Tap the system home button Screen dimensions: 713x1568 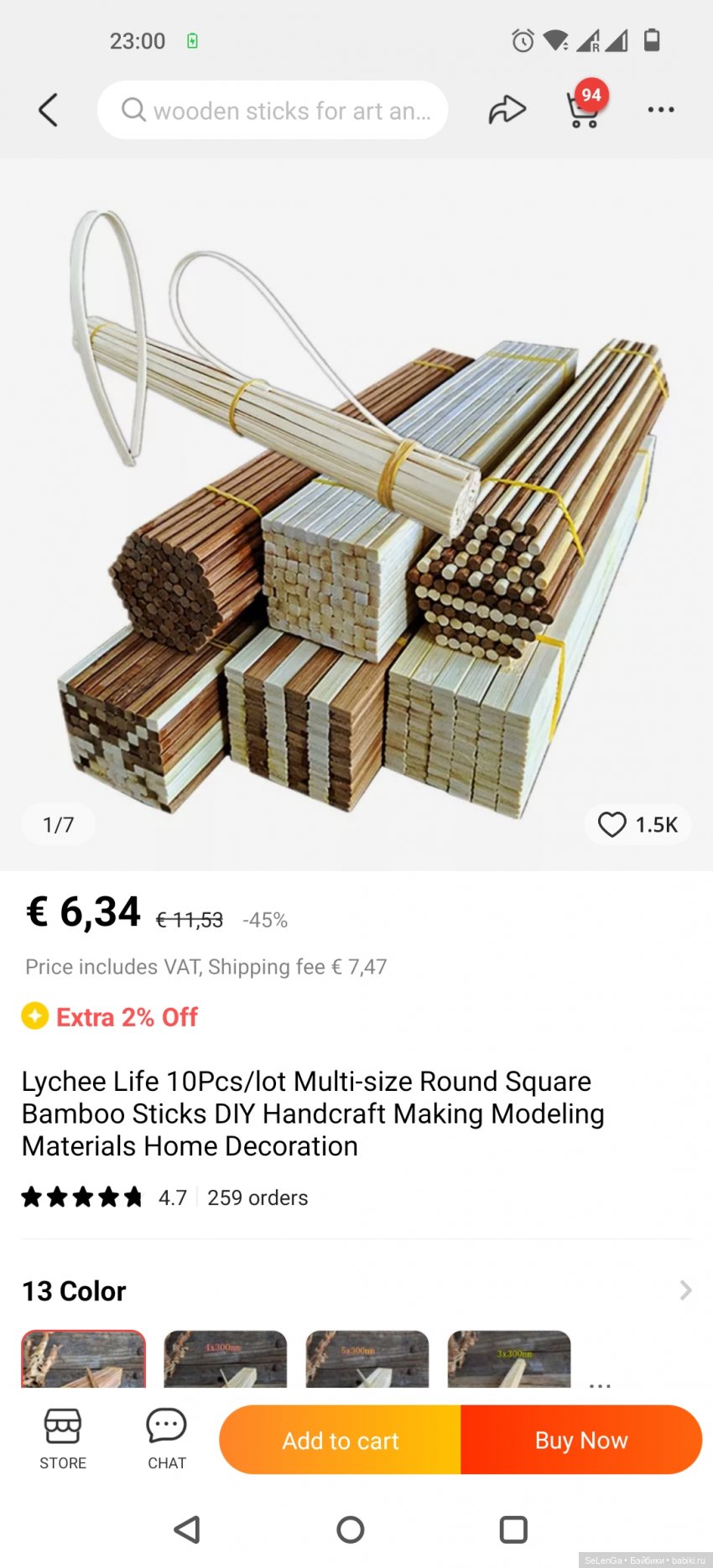tap(351, 1529)
